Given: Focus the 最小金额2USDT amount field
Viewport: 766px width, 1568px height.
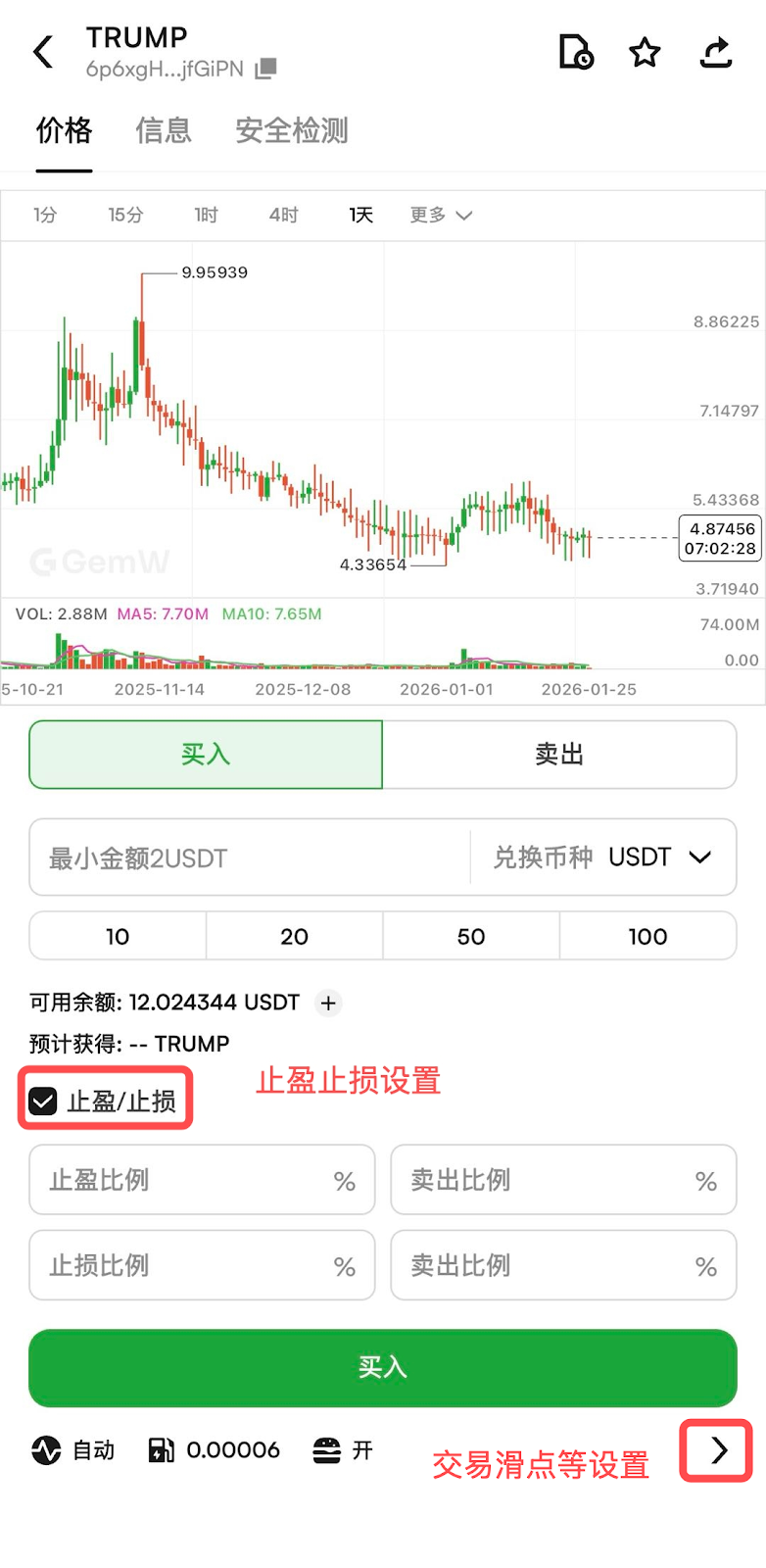Looking at the screenshot, I should (x=250, y=857).
